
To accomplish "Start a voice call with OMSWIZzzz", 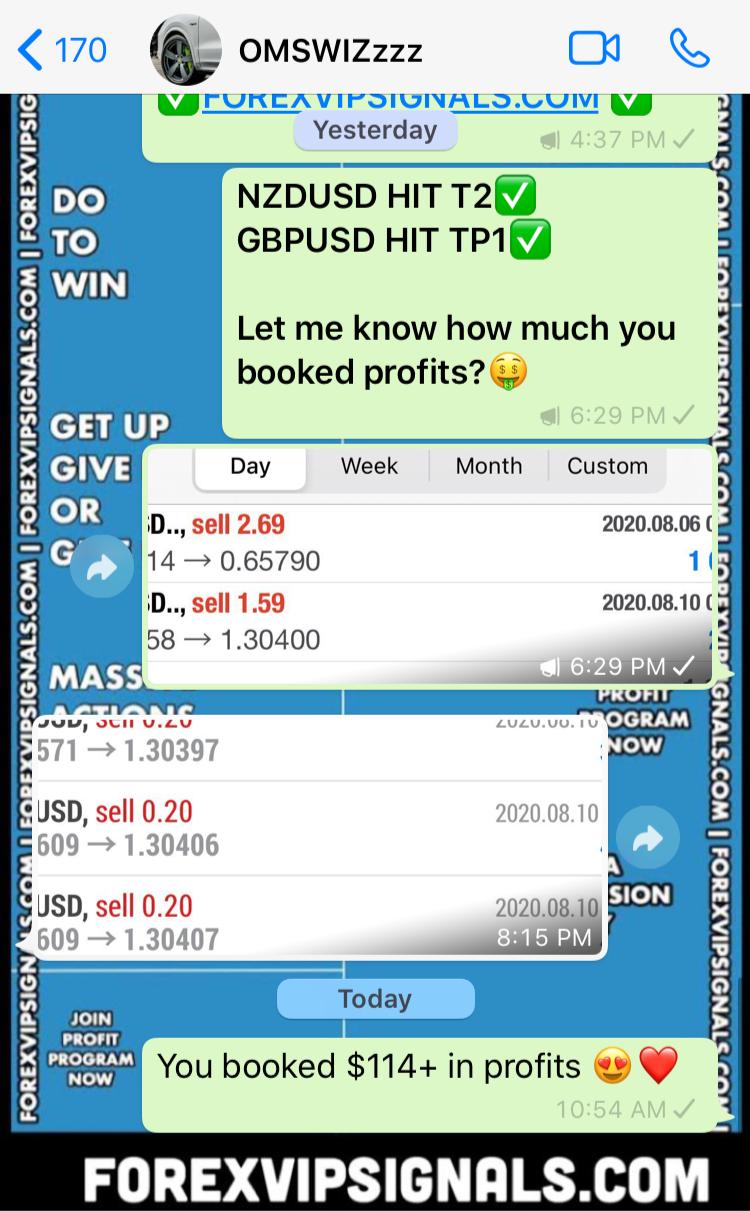I will click(x=689, y=48).
